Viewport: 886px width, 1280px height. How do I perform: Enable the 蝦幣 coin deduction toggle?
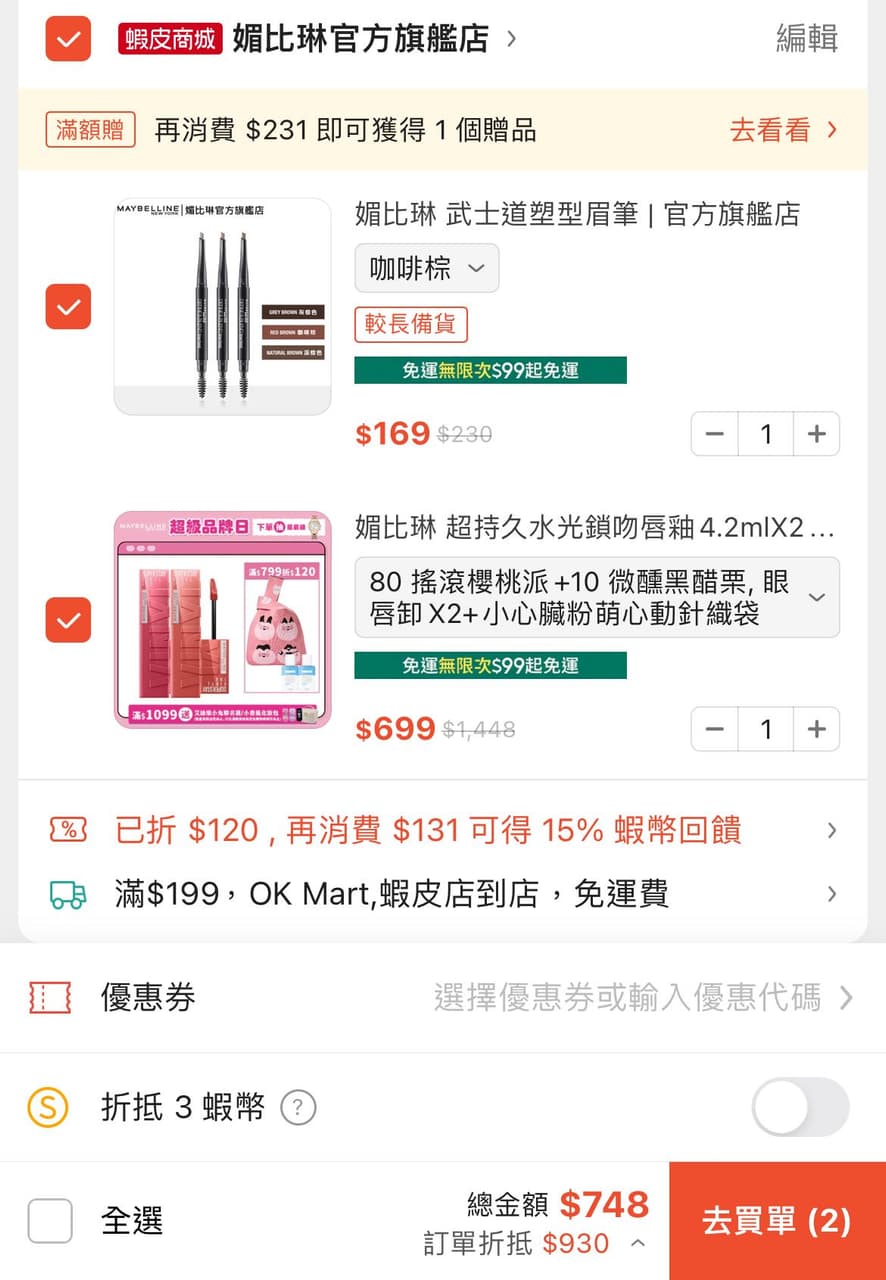[x=799, y=1109]
